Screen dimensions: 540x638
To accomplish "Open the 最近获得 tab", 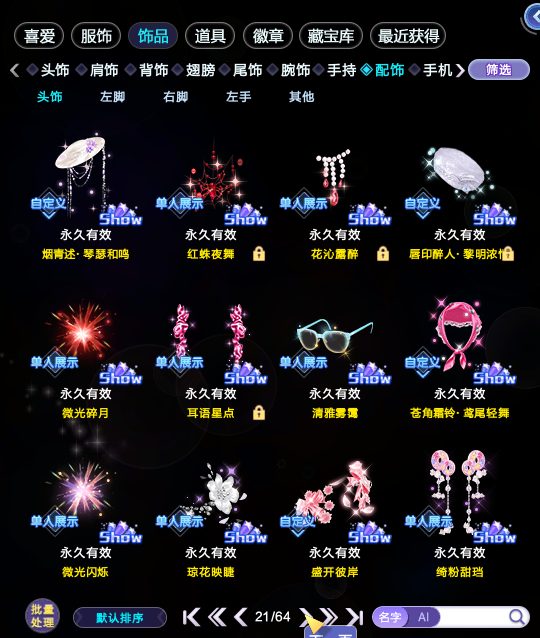I will coord(408,36).
